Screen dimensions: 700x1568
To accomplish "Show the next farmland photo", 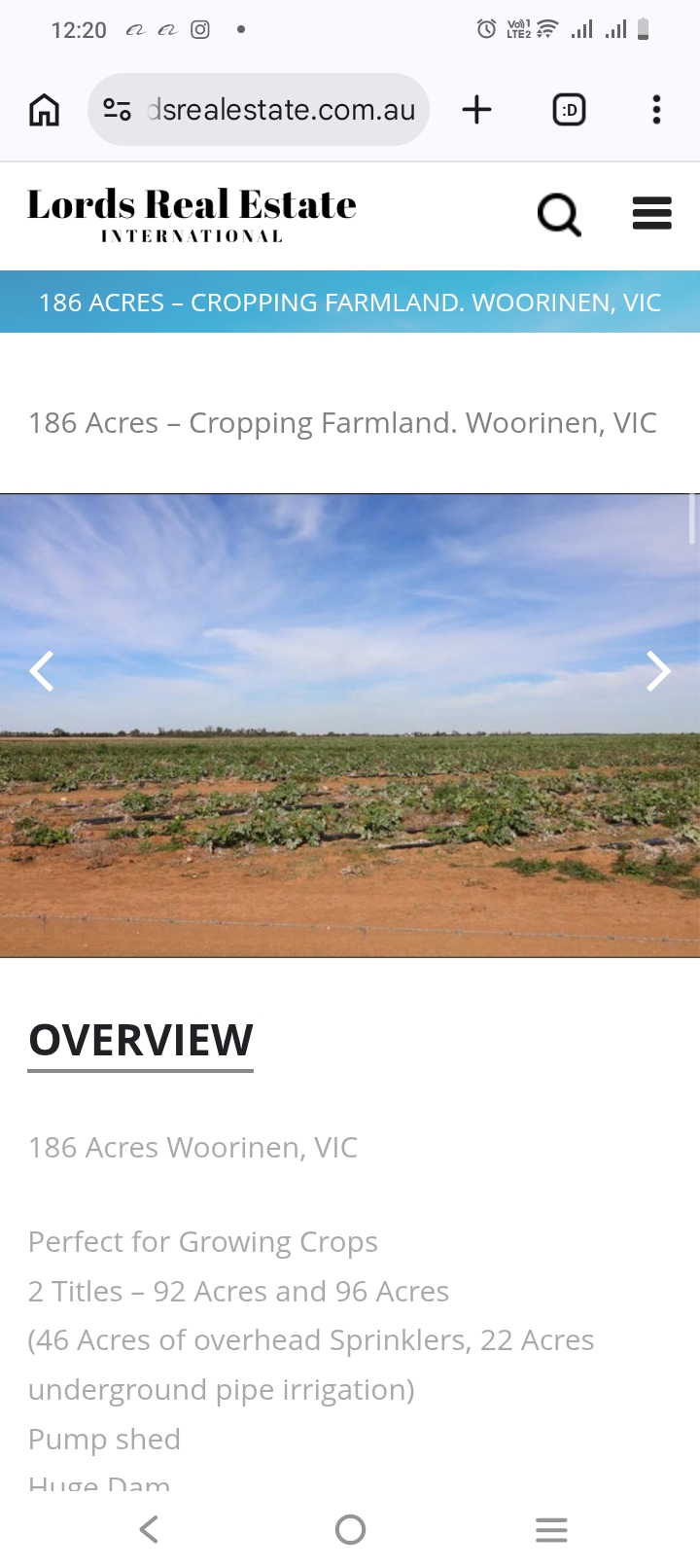I will point(658,671).
